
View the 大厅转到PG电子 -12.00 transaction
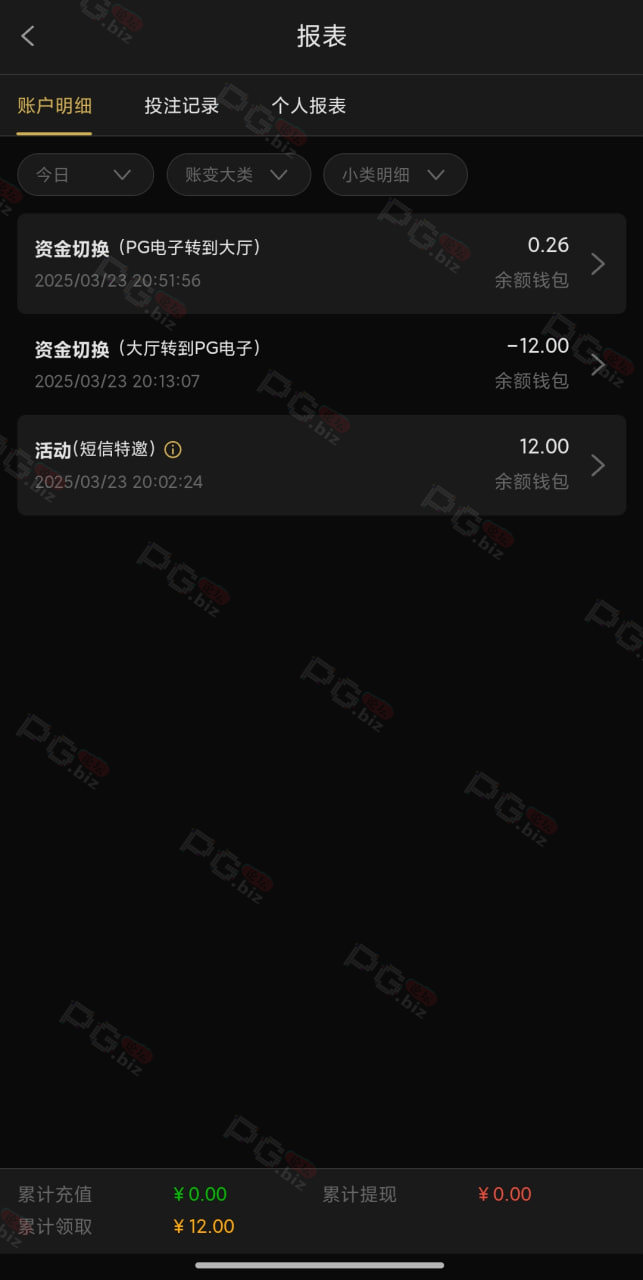tap(322, 364)
